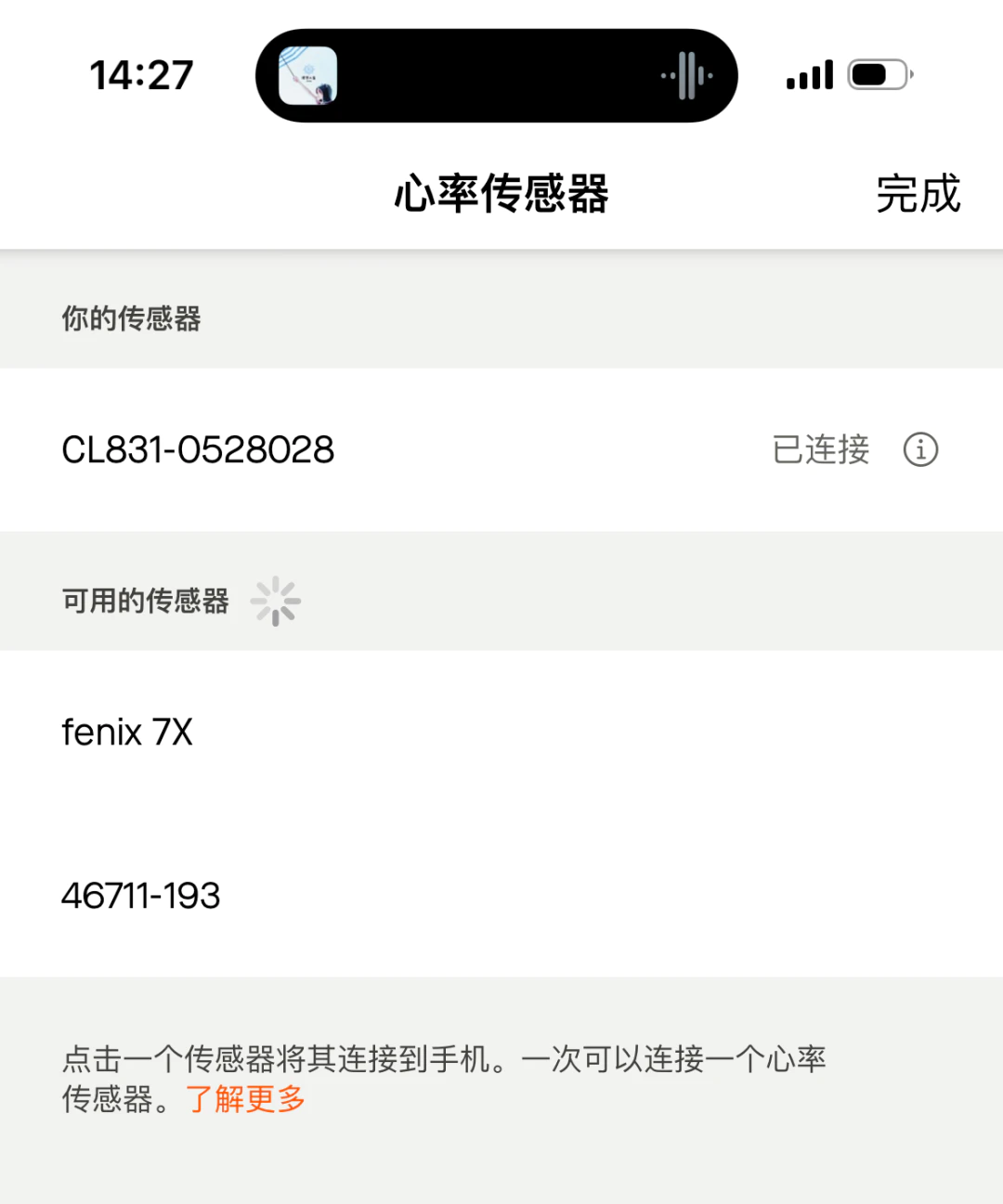Expand details of the connected sensor row

[x=920, y=450]
